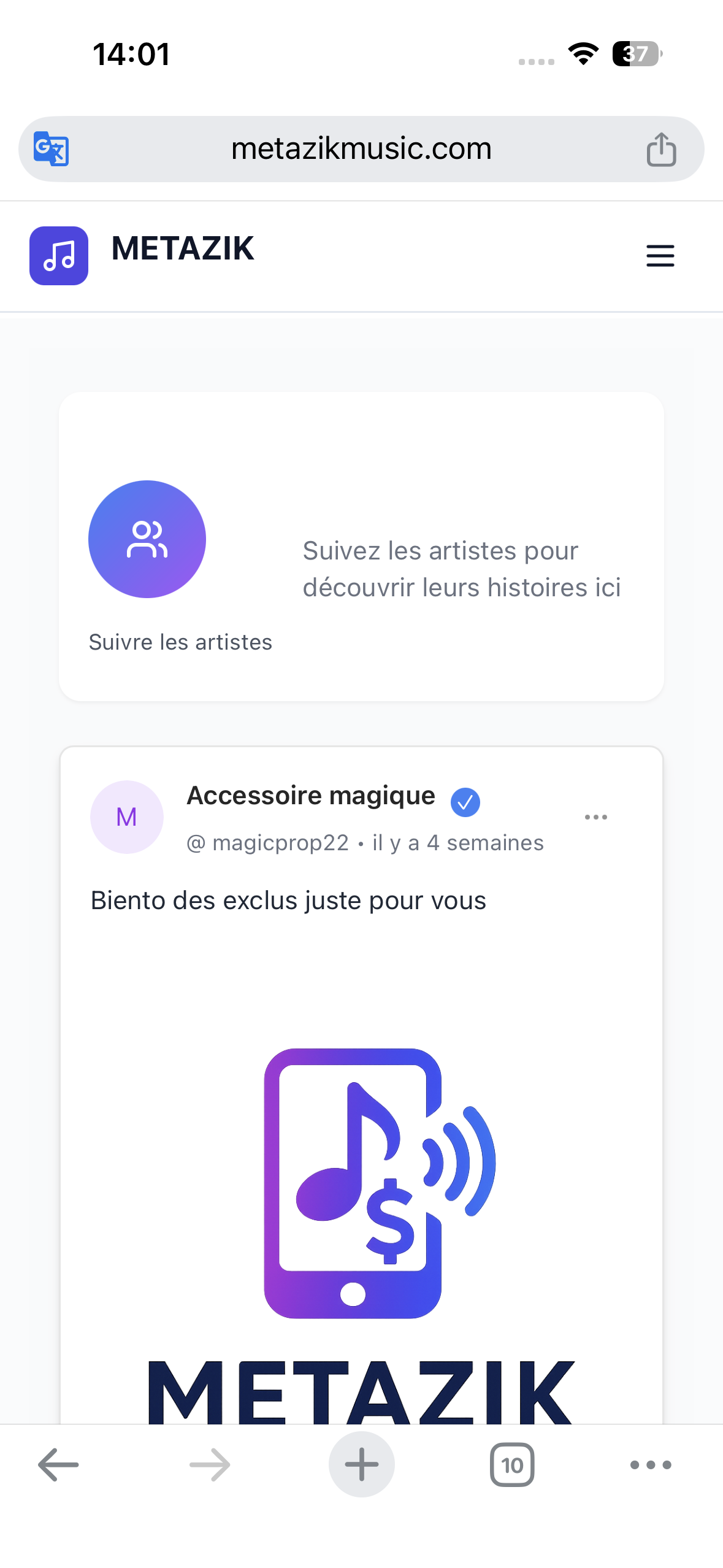Open the post options ellipsis menu

tap(596, 817)
